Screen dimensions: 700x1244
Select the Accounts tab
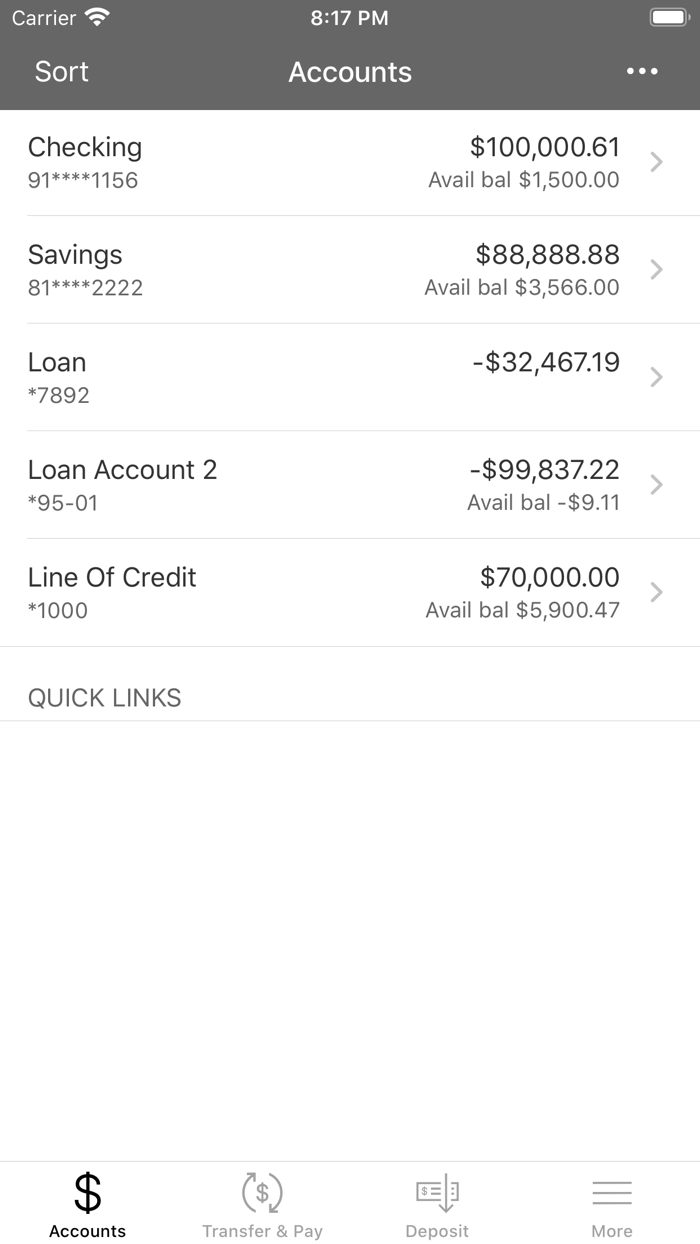click(87, 1204)
